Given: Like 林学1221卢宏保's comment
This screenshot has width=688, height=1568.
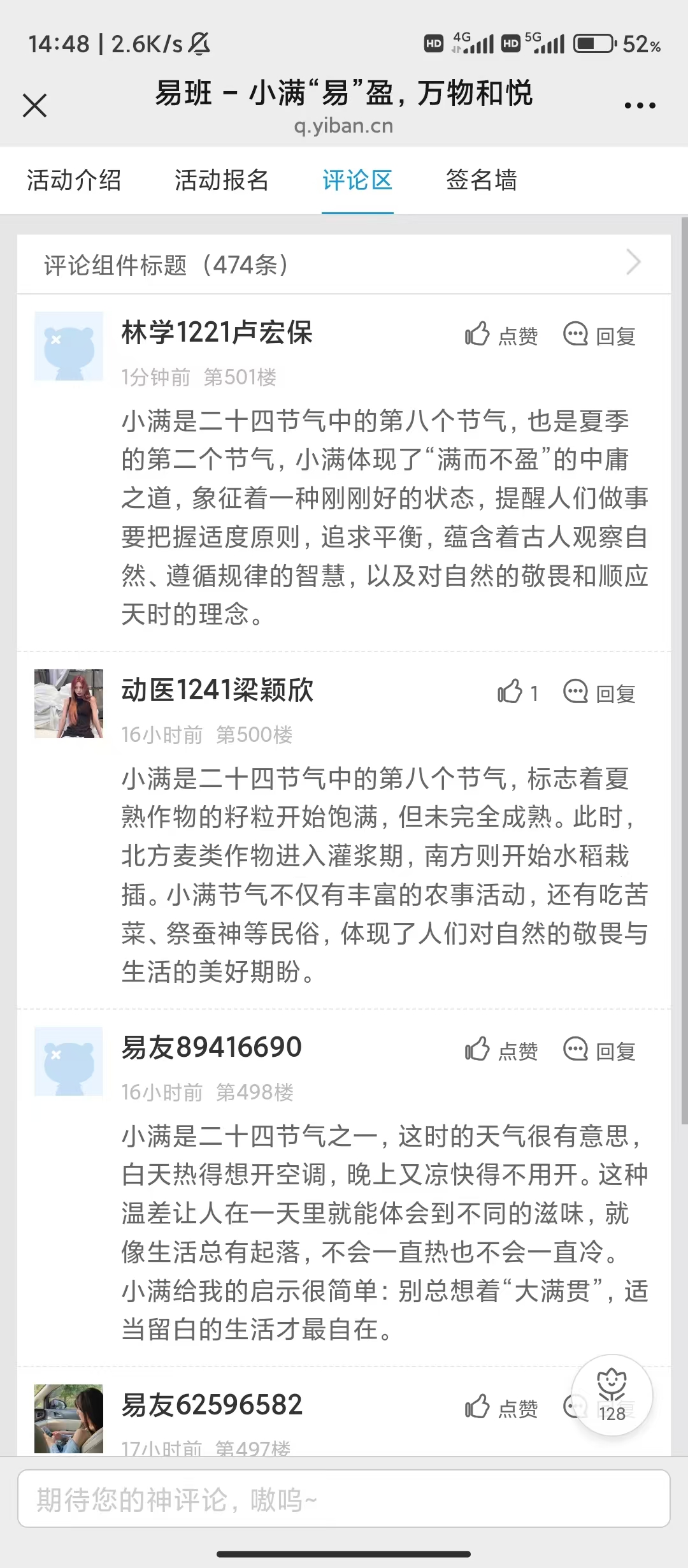Looking at the screenshot, I should (501, 335).
